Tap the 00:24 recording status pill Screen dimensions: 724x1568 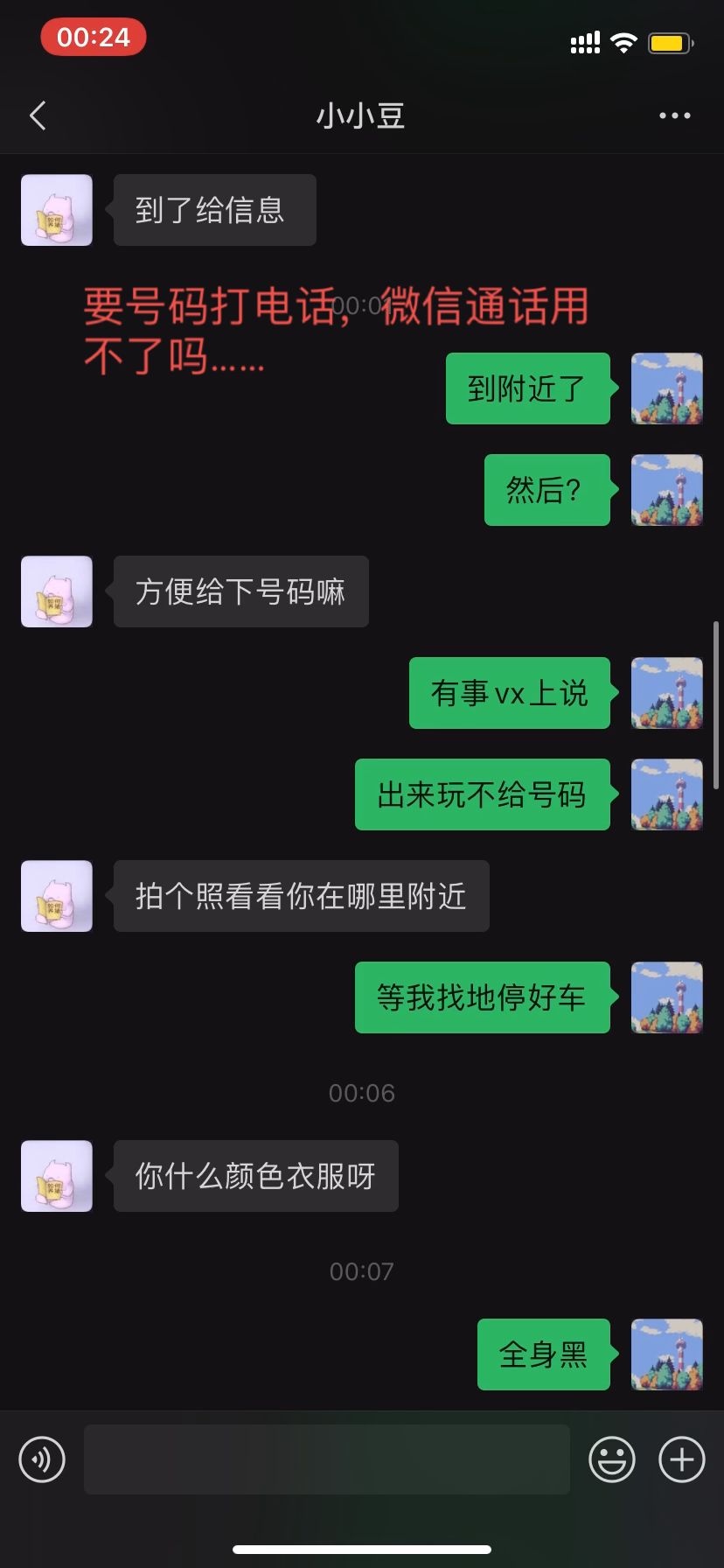pos(94,37)
